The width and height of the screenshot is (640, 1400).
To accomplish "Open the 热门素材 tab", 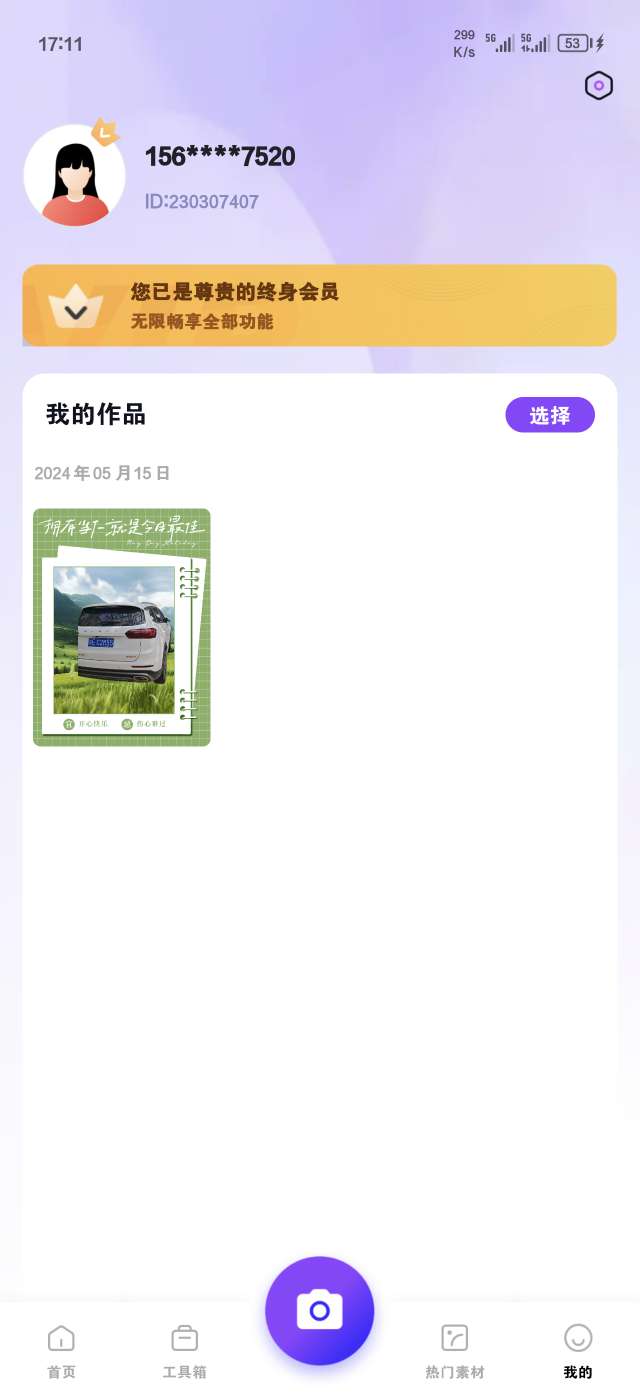I will (x=455, y=1350).
